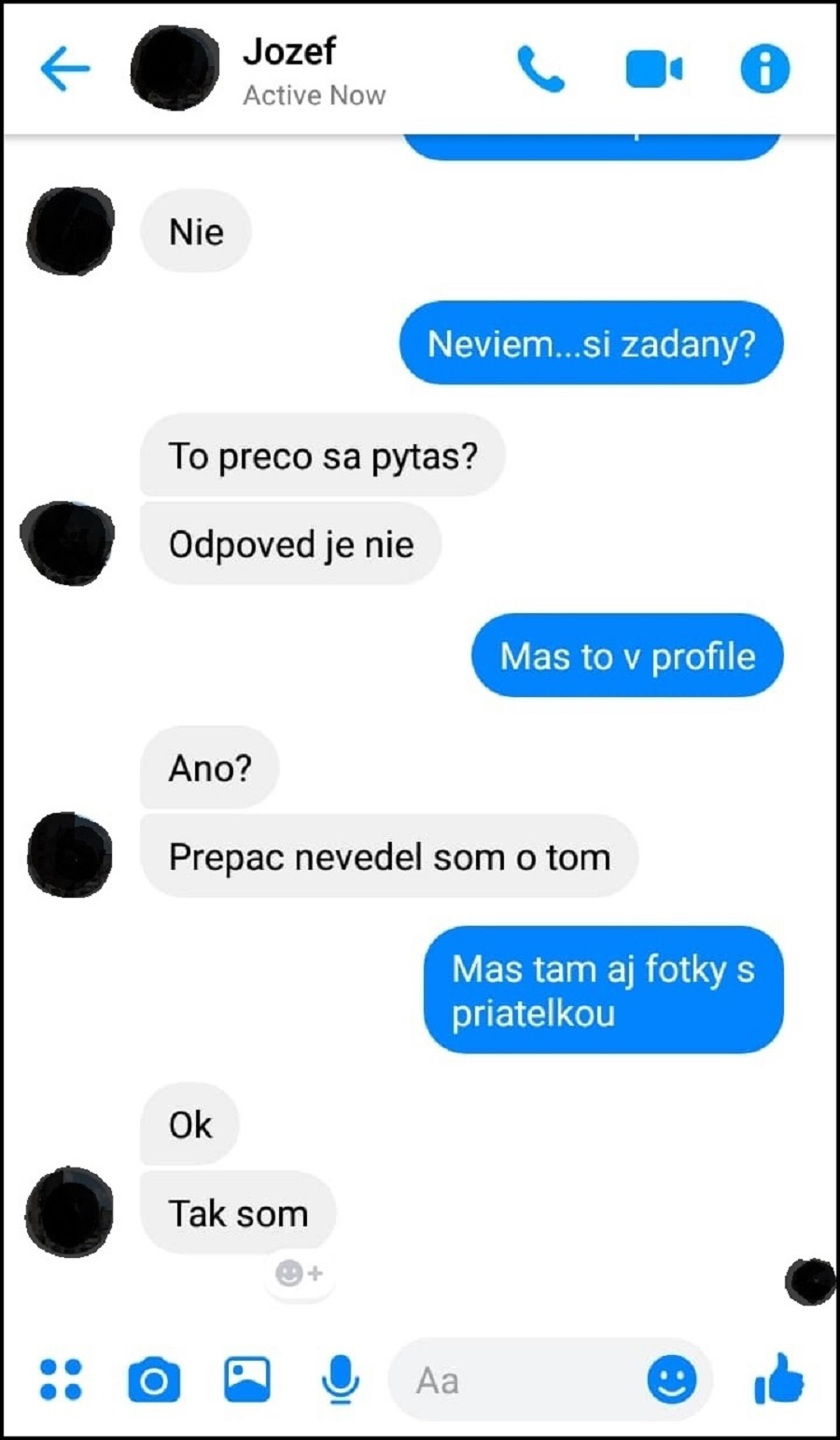
Task: Start a voice call with Jozef
Action: point(541,69)
